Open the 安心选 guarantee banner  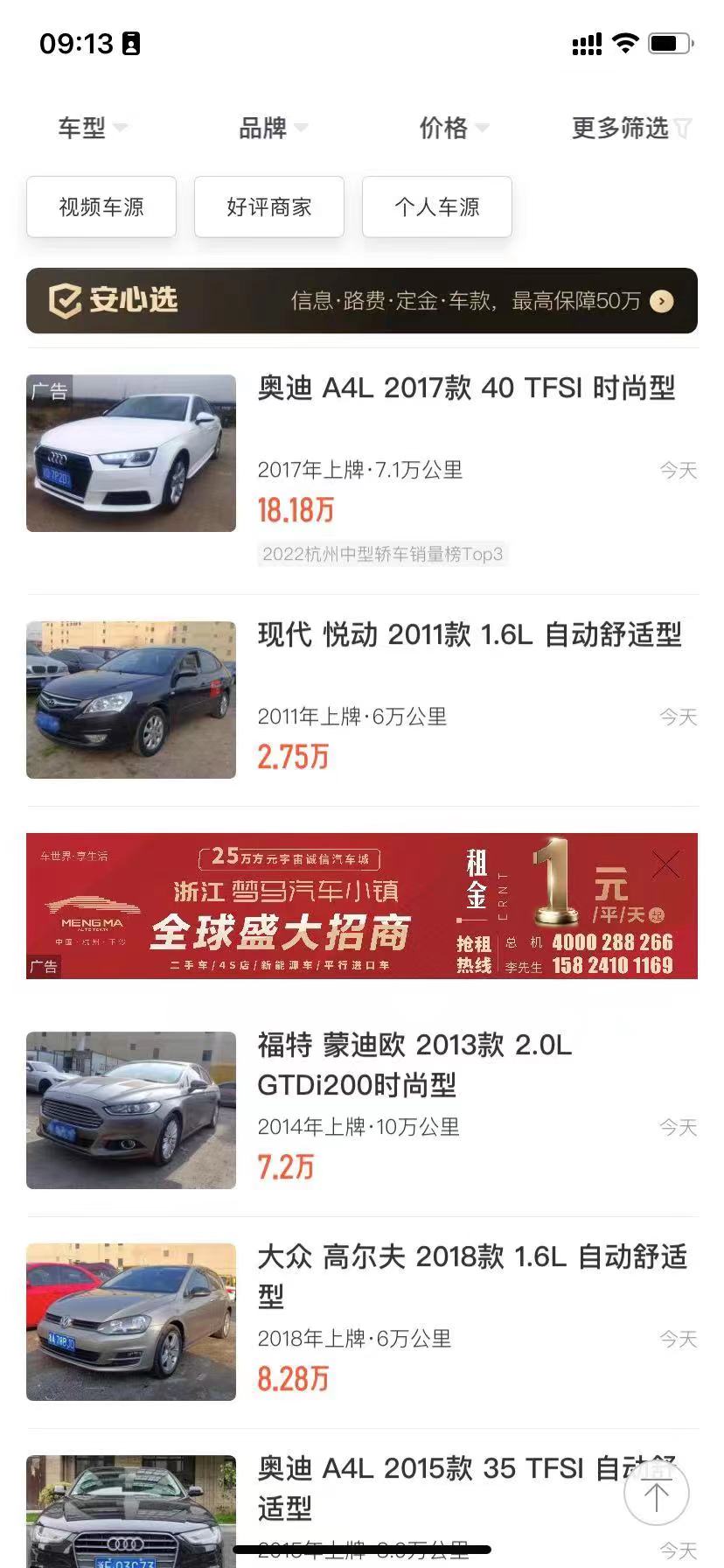click(x=362, y=301)
